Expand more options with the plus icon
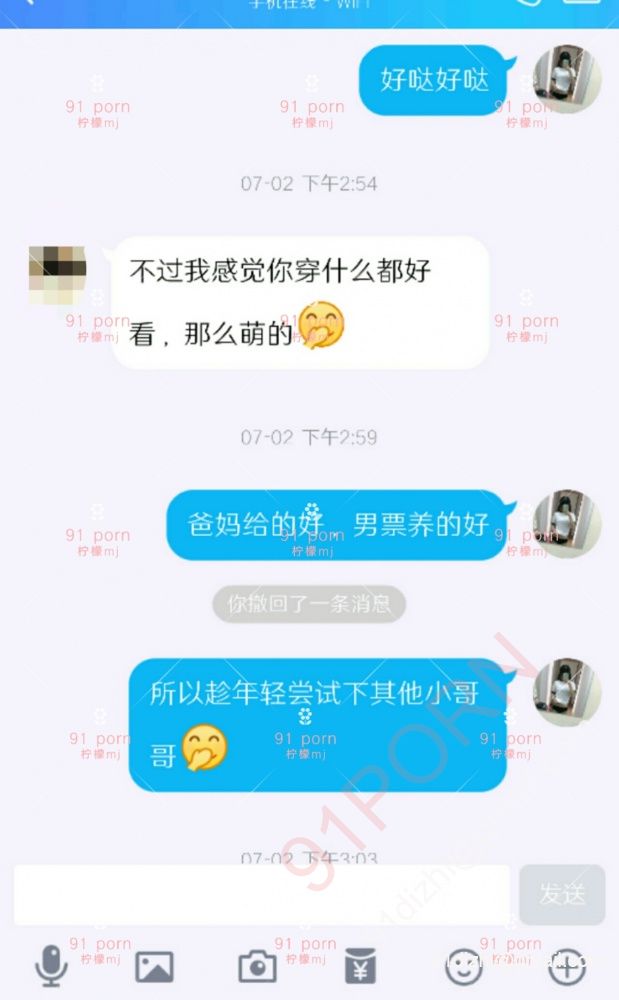The height and width of the screenshot is (1000, 619). click(x=566, y=966)
